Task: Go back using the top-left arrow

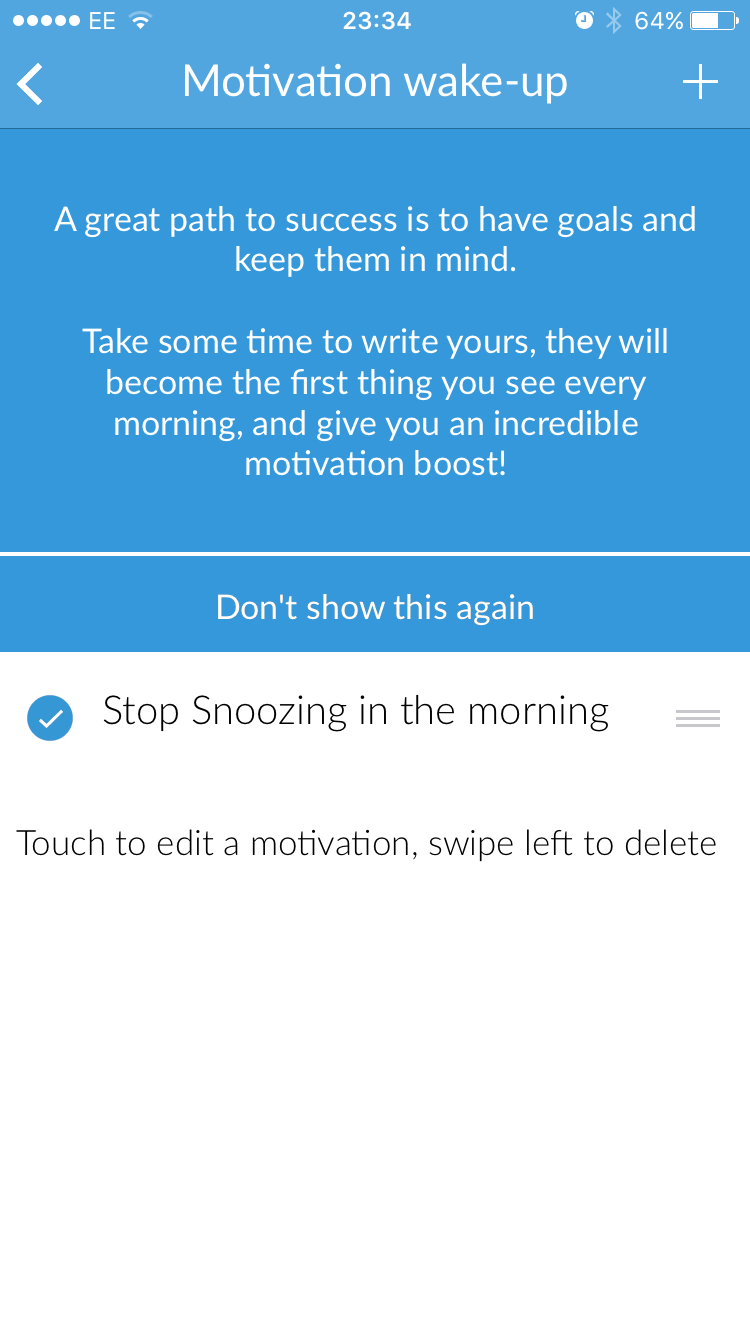Action: (31, 83)
